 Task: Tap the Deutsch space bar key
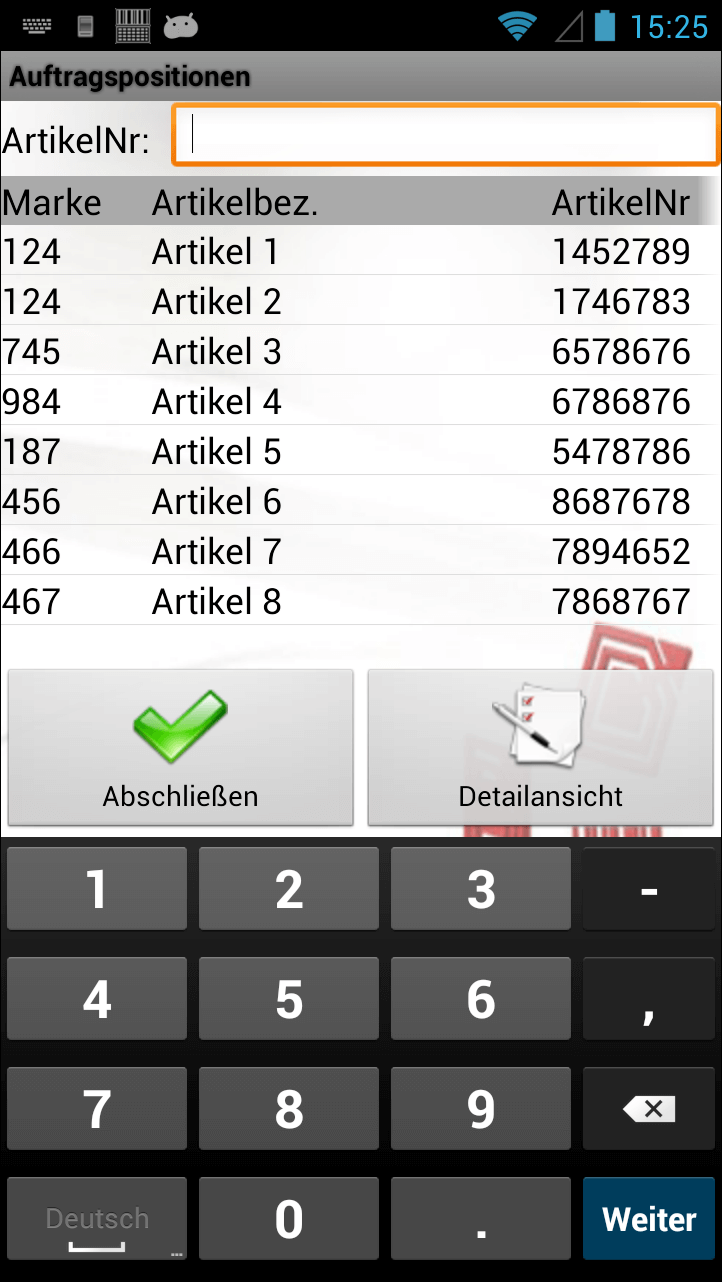pos(96,1218)
